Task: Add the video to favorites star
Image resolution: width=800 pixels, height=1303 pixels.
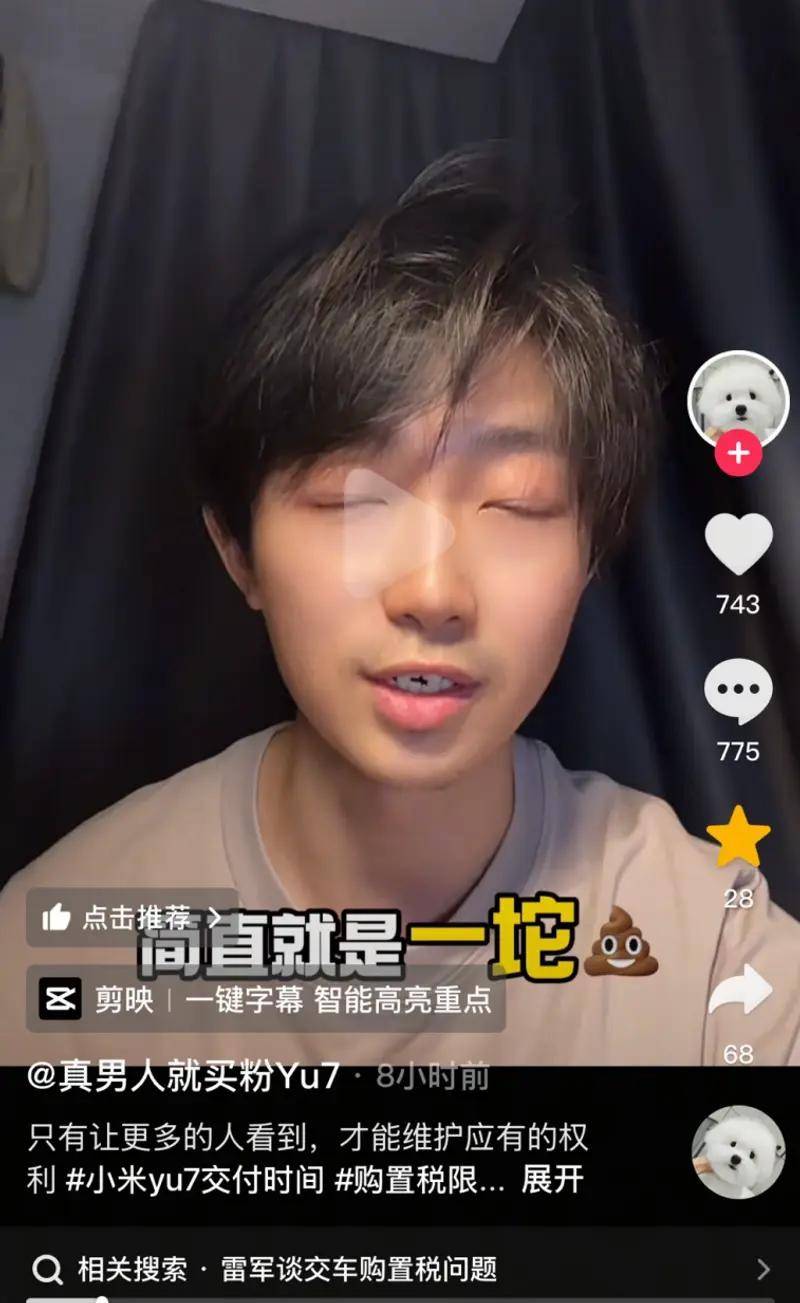Action: tap(738, 838)
